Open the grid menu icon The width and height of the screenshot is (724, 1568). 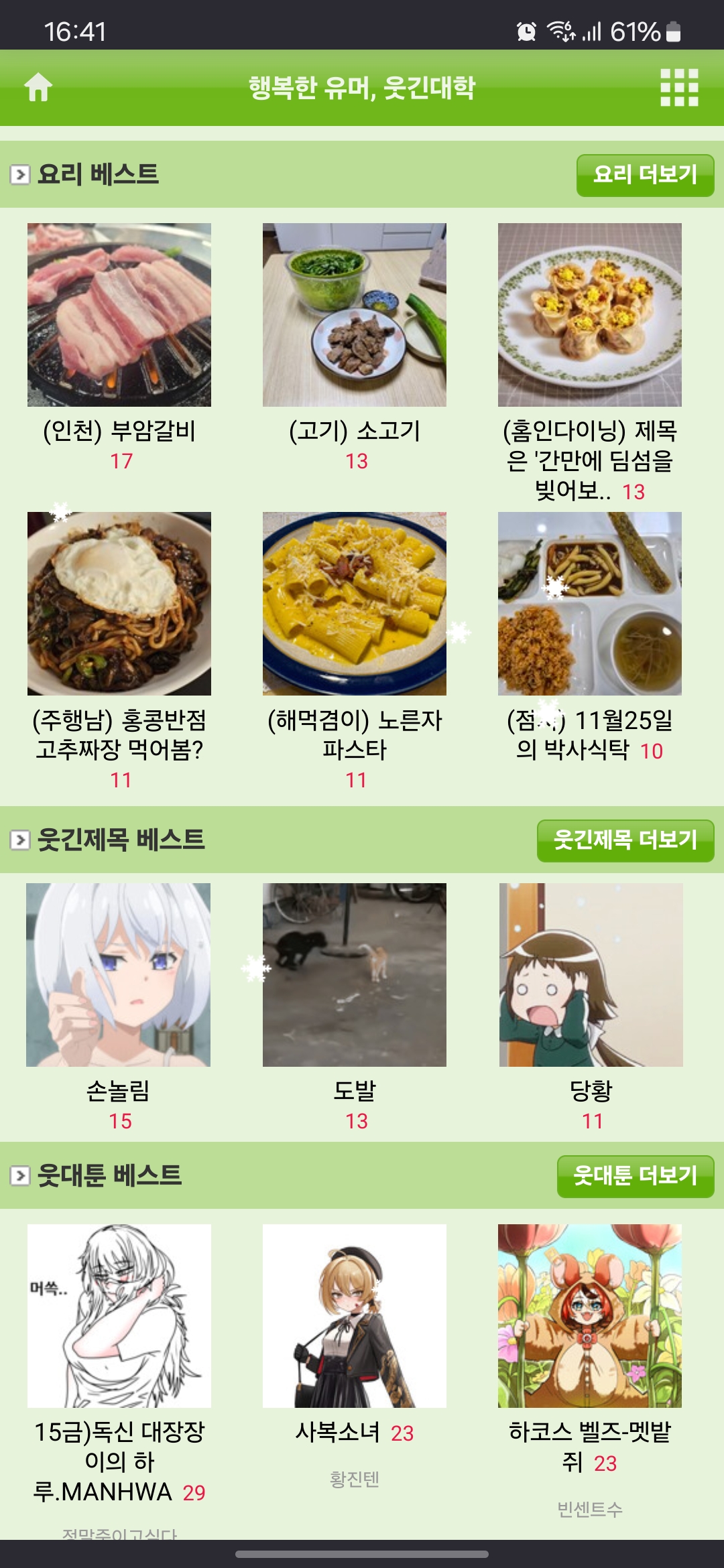(679, 87)
